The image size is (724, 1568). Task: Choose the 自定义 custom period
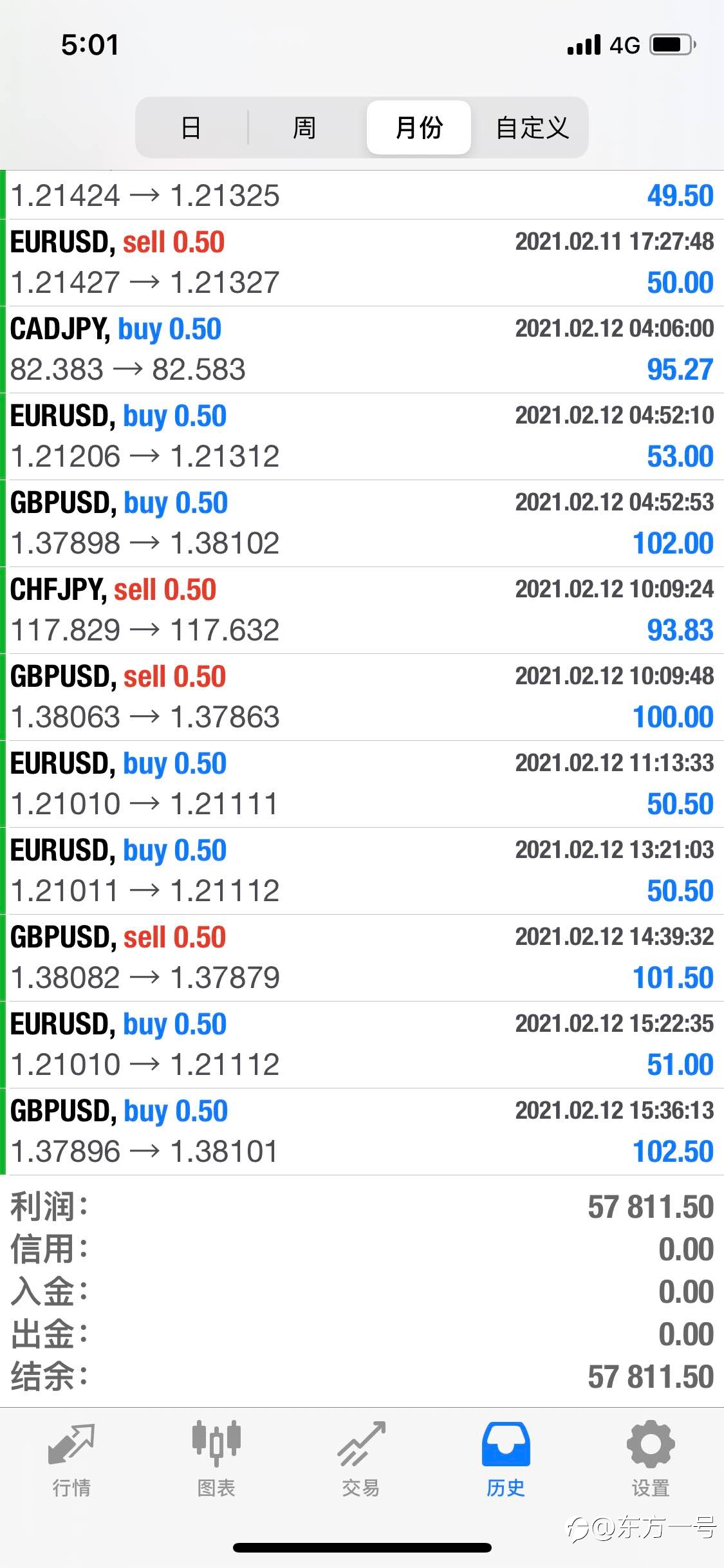pyautogui.click(x=532, y=127)
